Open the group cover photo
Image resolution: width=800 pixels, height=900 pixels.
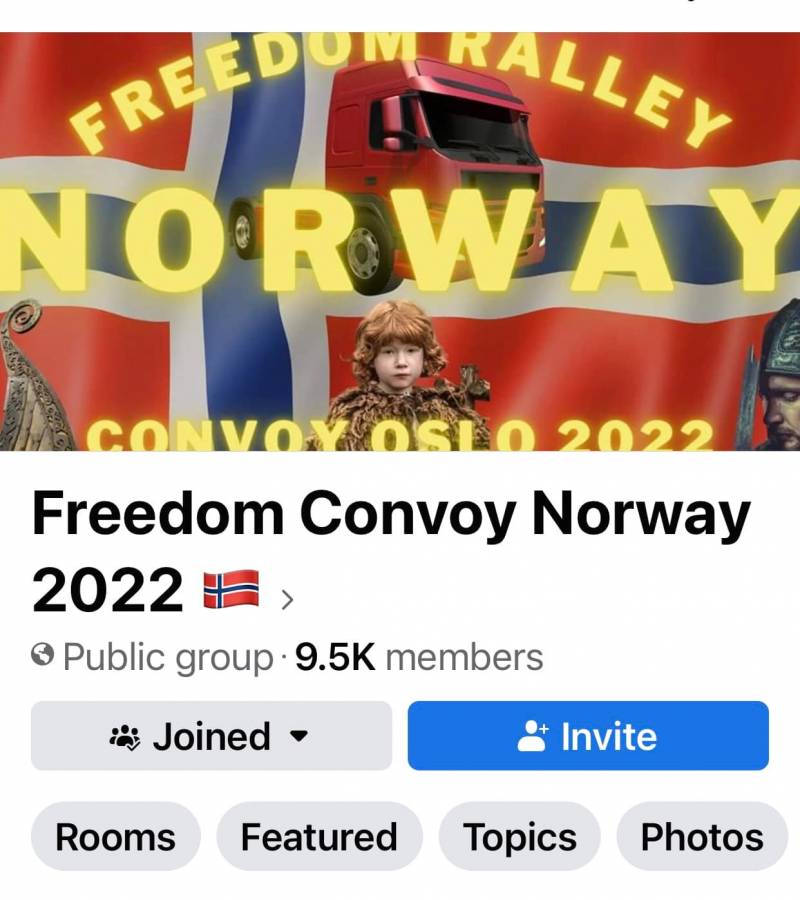pyautogui.click(x=400, y=240)
